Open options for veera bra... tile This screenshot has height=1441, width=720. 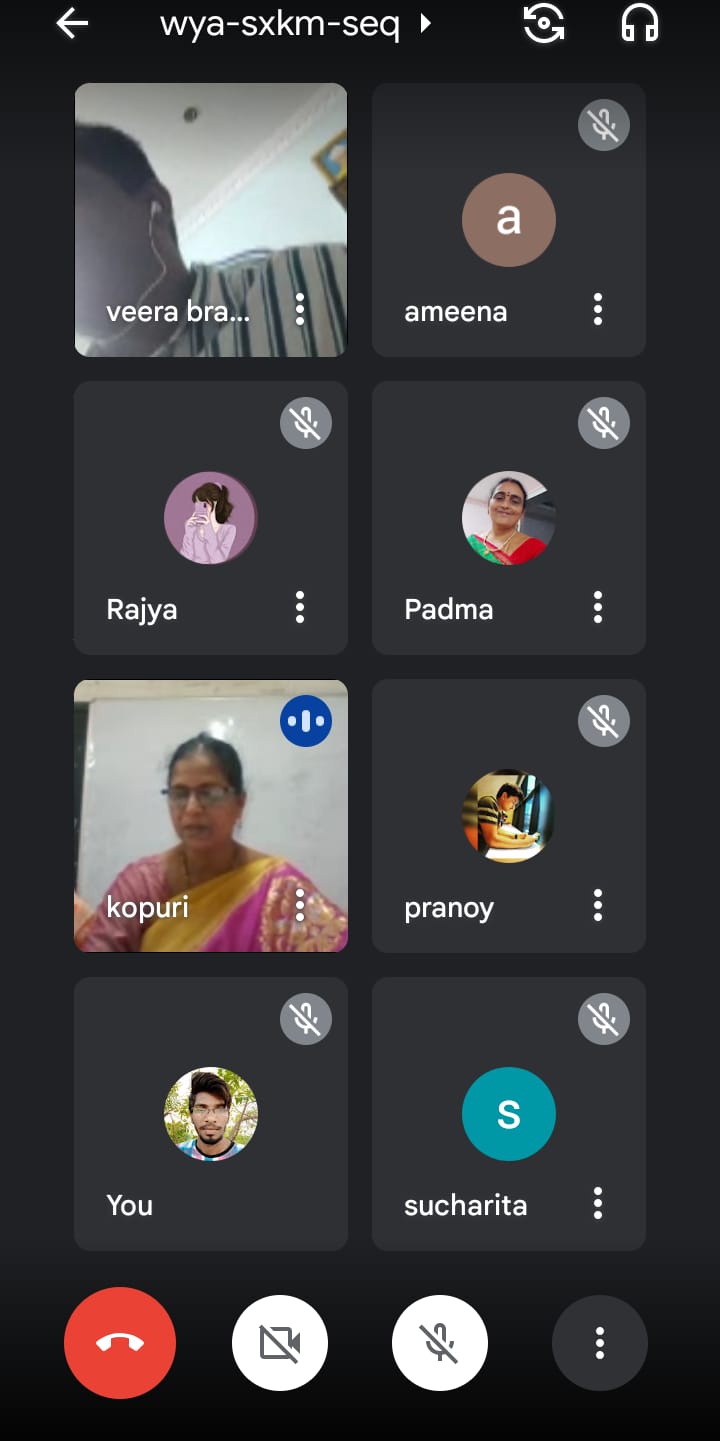click(x=299, y=310)
